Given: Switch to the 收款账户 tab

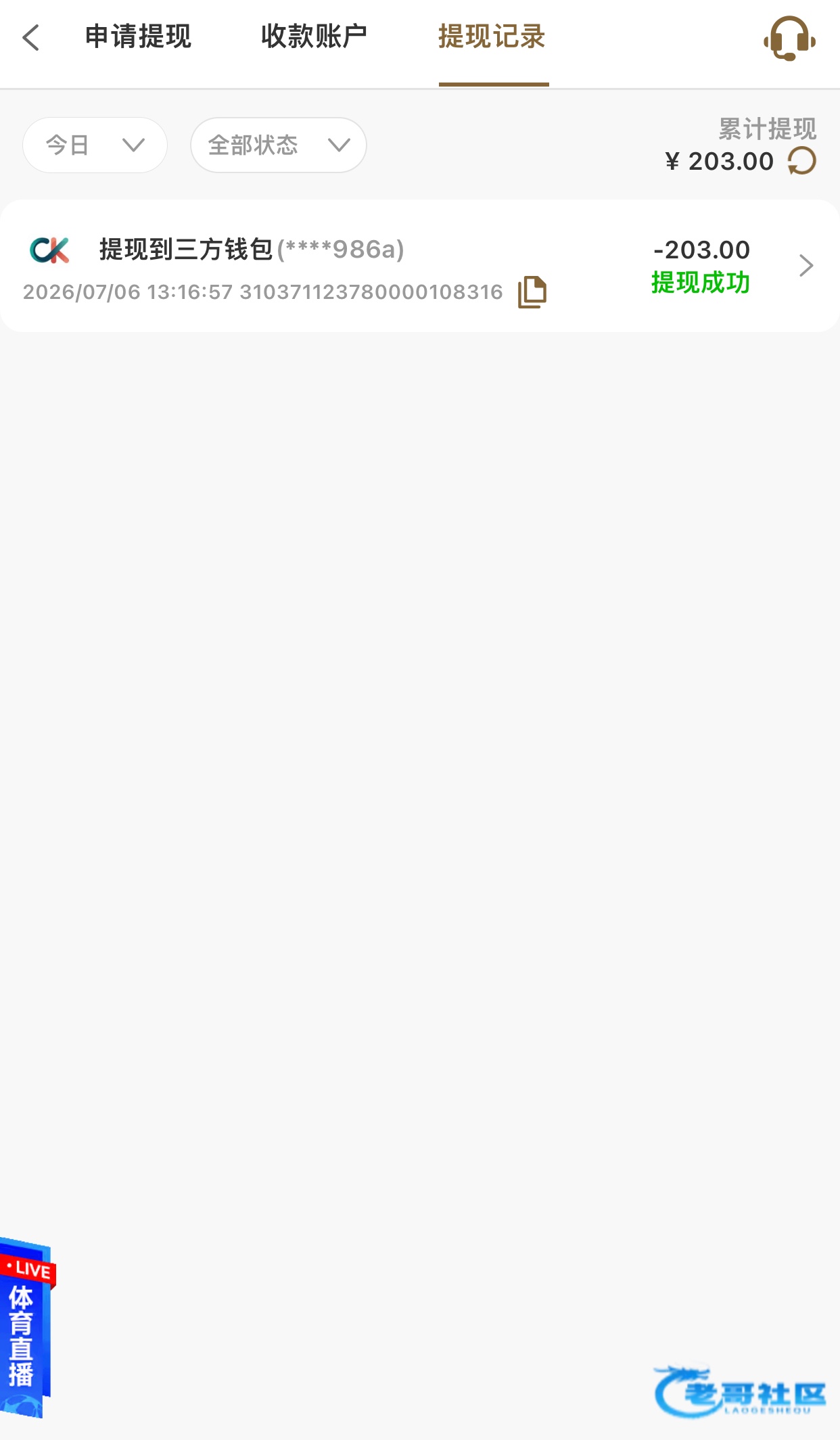Looking at the screenshot, I should [x=314, y=37].
